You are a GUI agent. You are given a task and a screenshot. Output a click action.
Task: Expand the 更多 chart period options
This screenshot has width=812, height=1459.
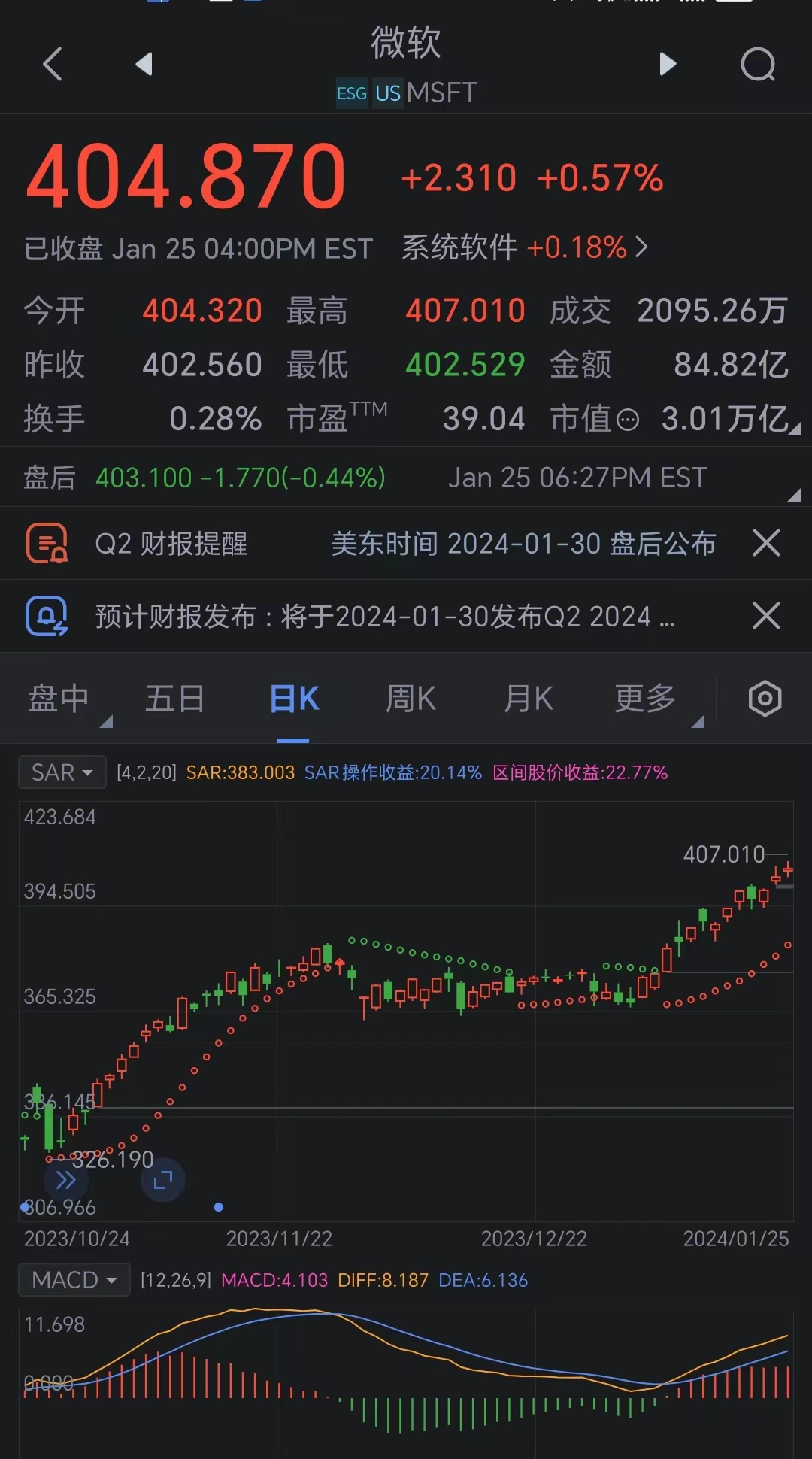tap(643, 698)
